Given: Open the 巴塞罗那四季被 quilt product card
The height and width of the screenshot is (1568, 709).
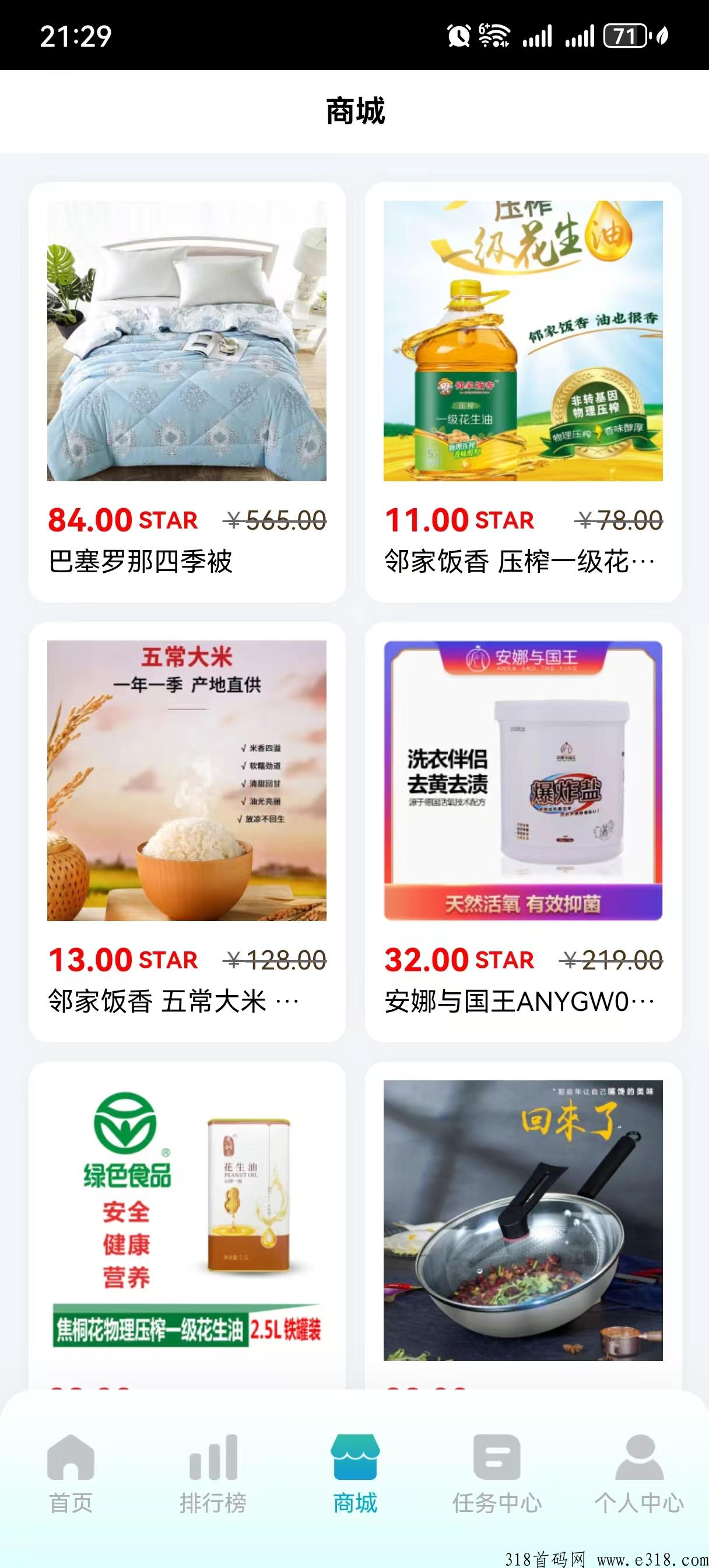Looking at the screenshot, I should coord(187,392).
